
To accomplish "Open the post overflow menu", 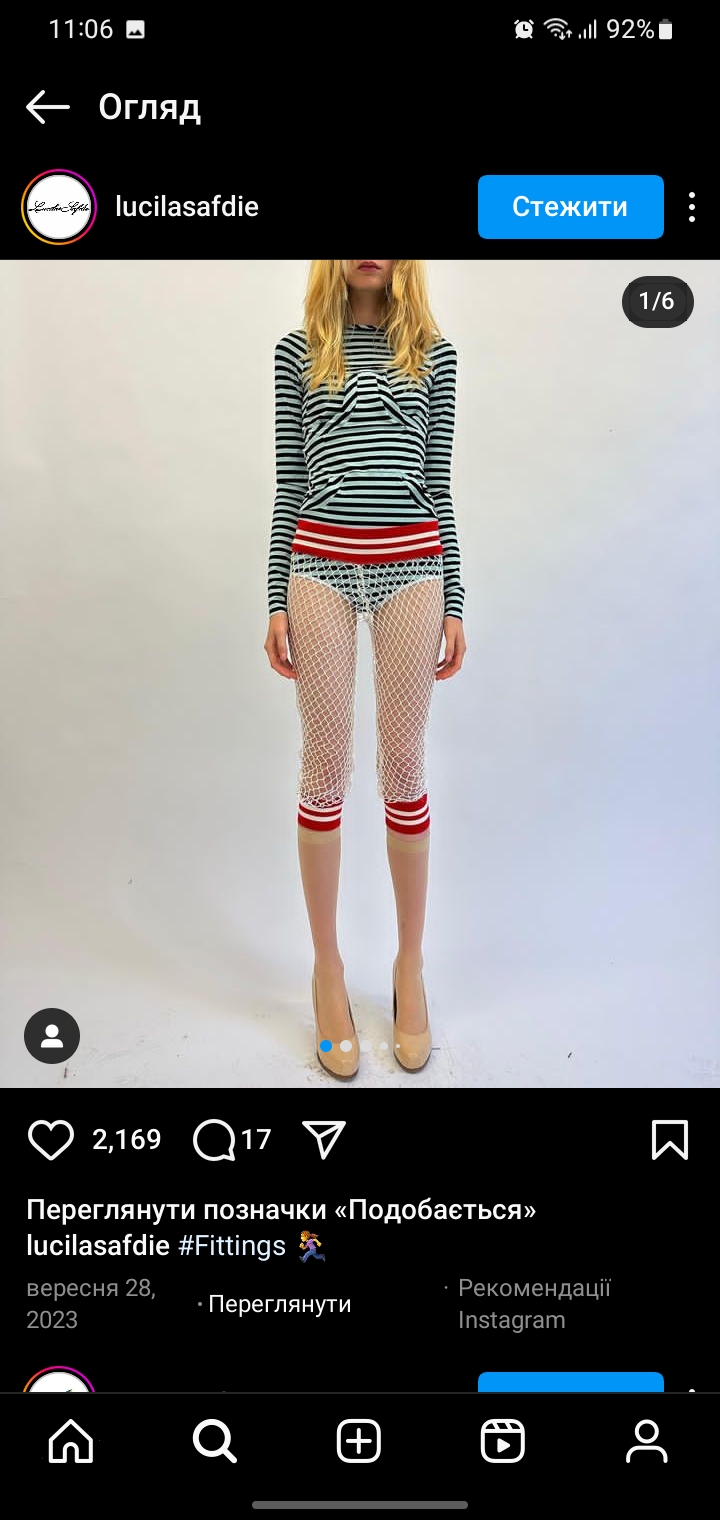I will click(692, 207).
